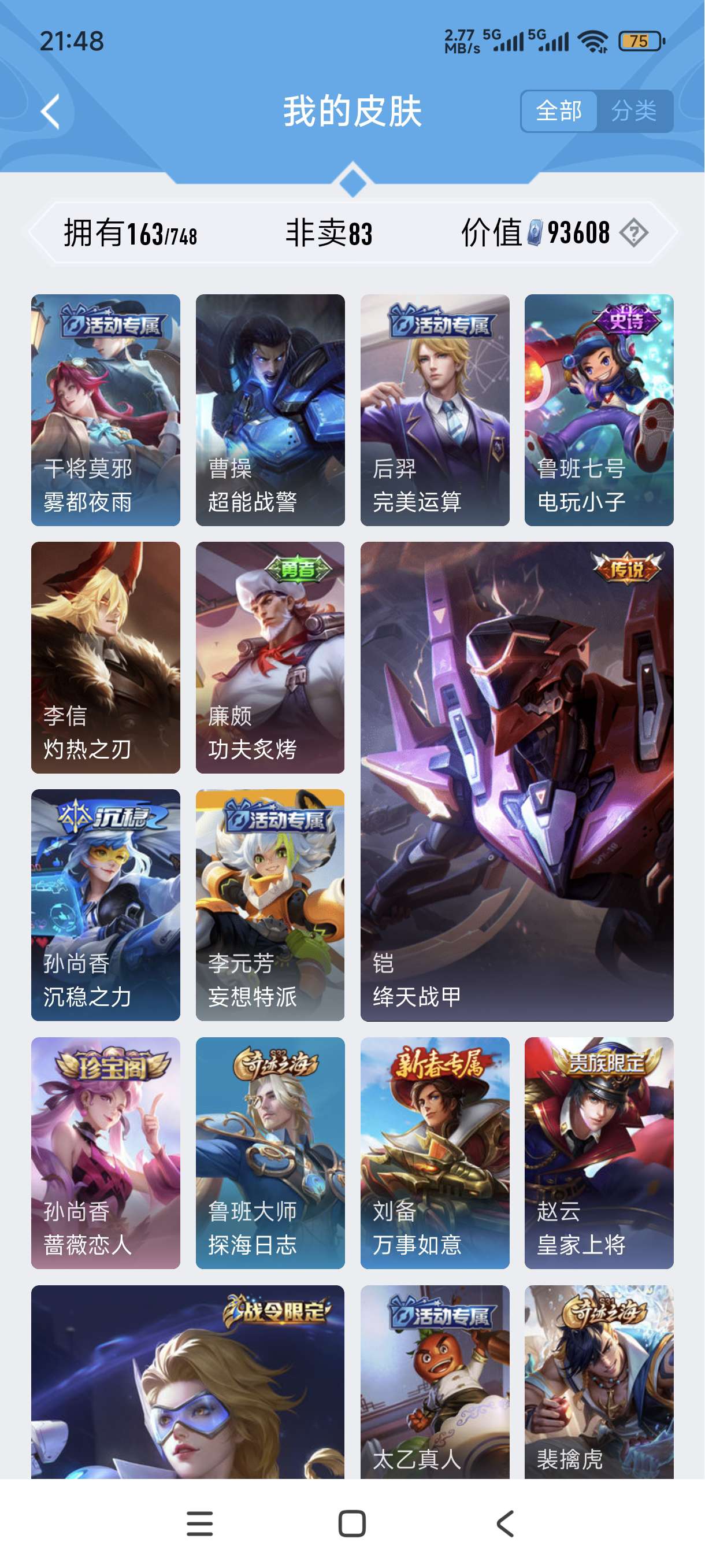Open 廉颇 功夫炙烤 skin
The height and width of the screenshot is (1568, 705).
[269, 657]
